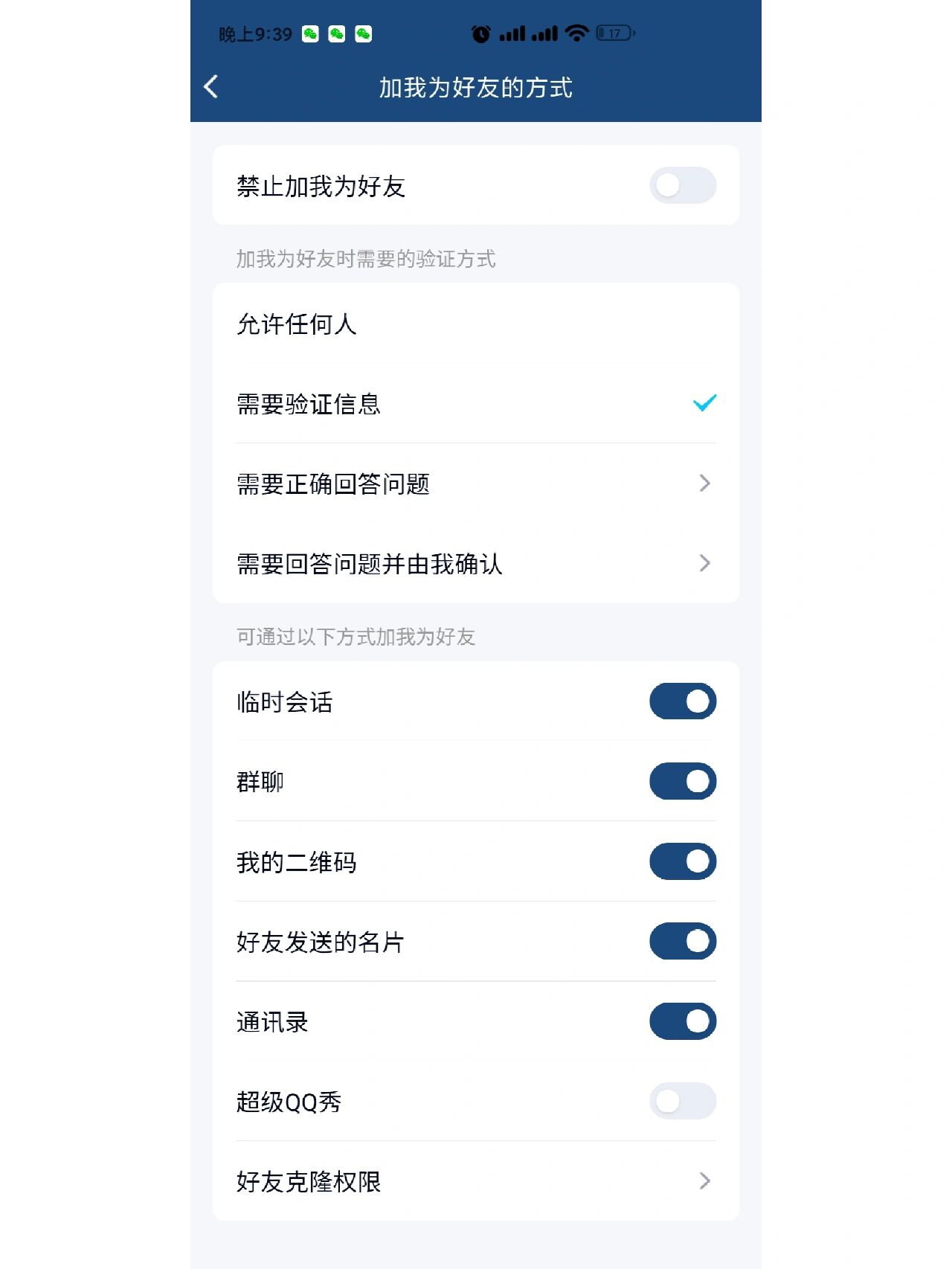Tap the third WeChat notification icon
The image size is (952, 1269).
tap(363, 34)
